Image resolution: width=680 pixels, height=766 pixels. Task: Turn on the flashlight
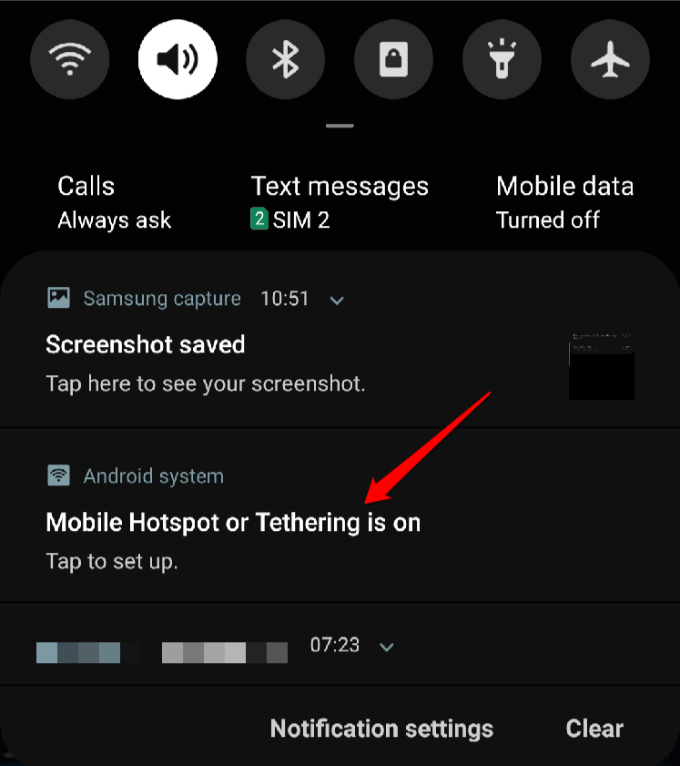pyautogui.click(x=502, y=60)
